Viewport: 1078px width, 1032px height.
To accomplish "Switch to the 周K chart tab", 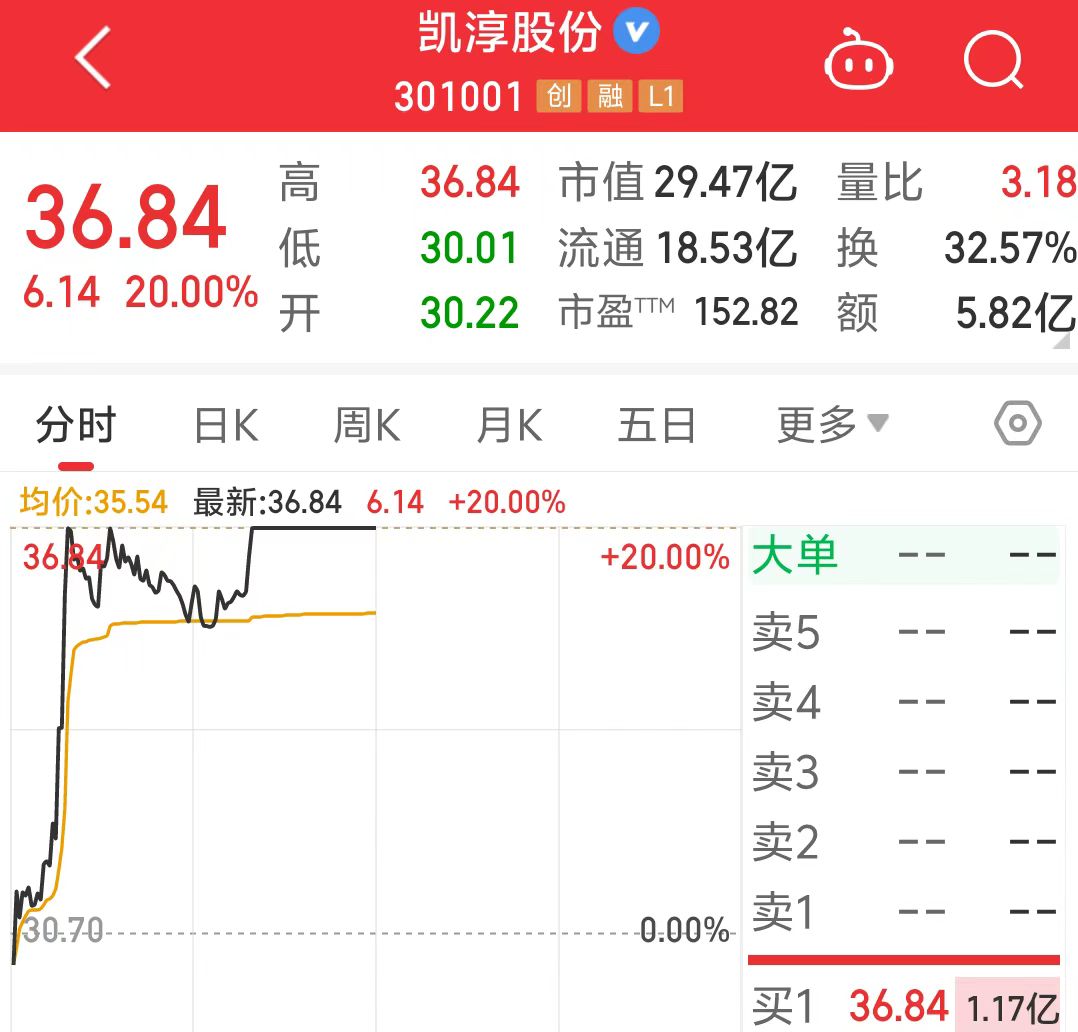I will point(366,427).
